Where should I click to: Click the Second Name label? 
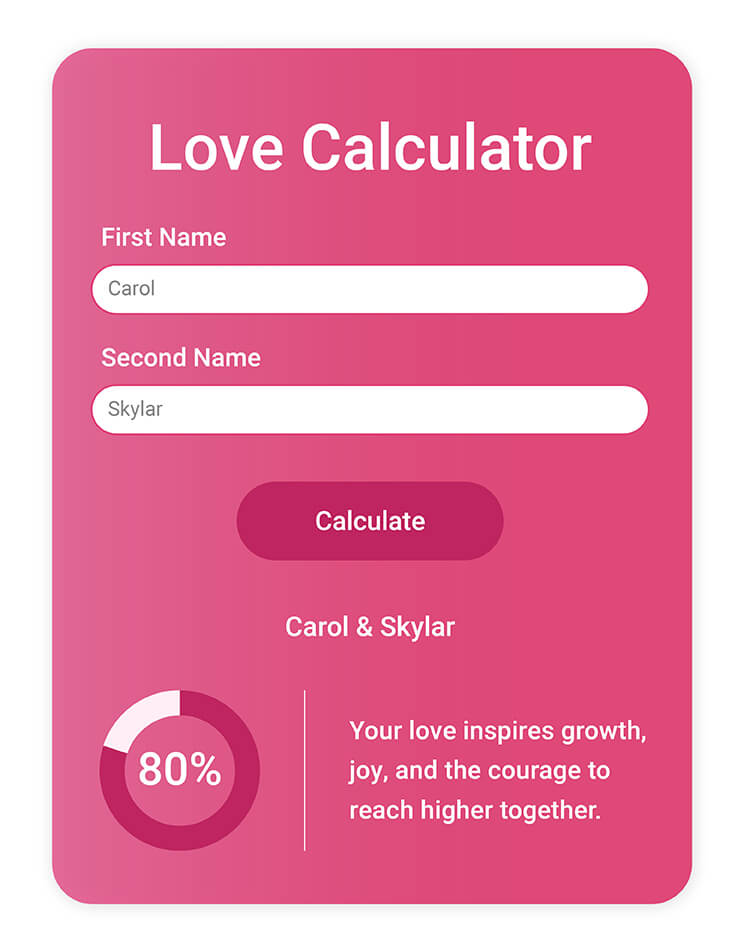[x=180, y=358]
